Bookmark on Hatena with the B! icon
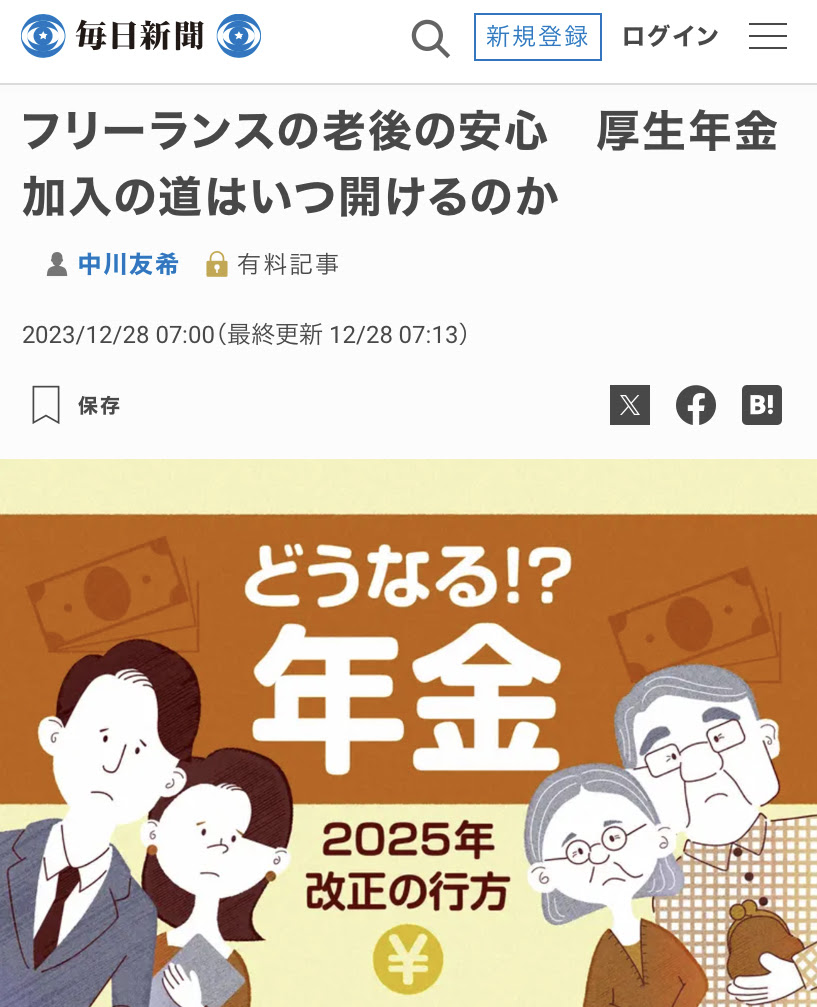Image resolution: width=817 pixels, height=1007 pixels. tap(762, 405)
